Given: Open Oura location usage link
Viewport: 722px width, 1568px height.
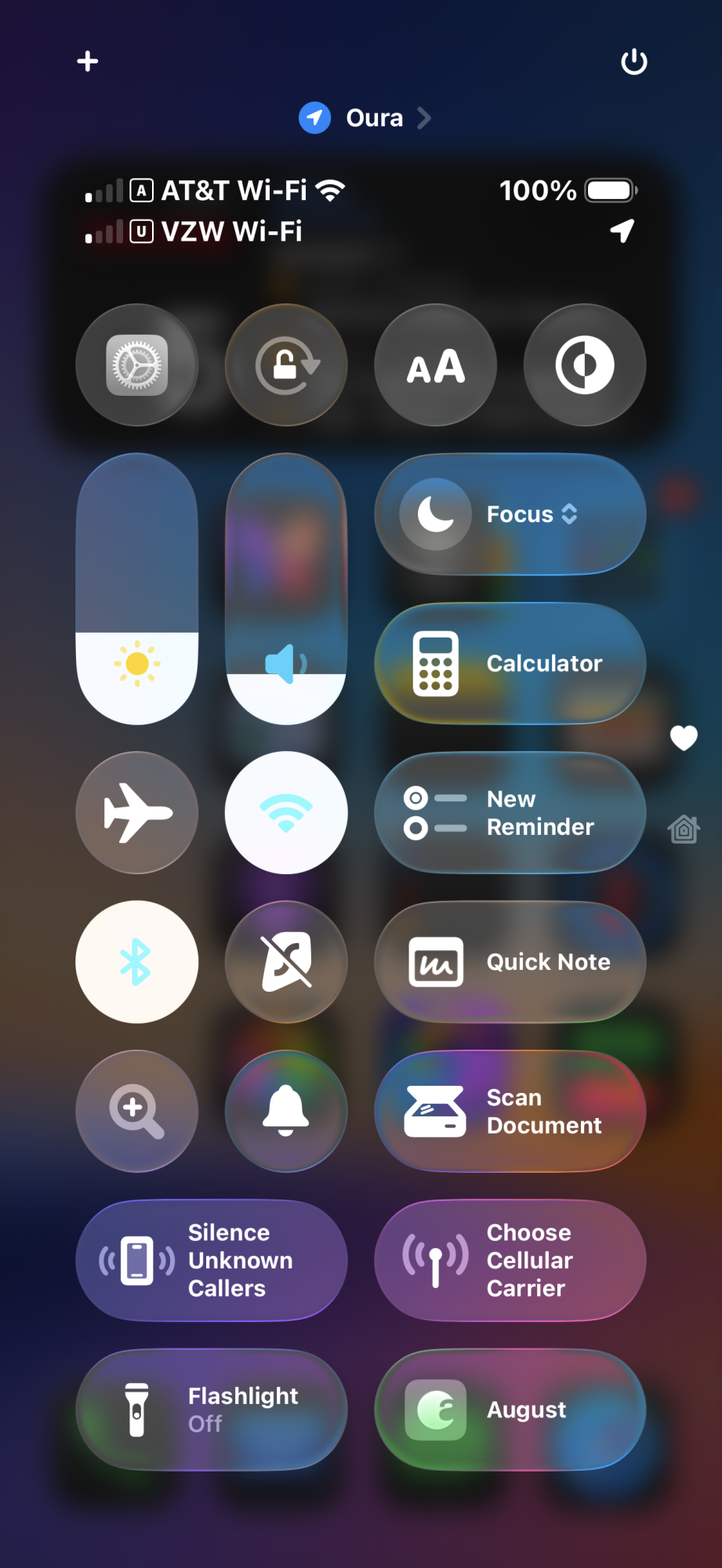Looking at the screenshot, I should tap(365, 118).
